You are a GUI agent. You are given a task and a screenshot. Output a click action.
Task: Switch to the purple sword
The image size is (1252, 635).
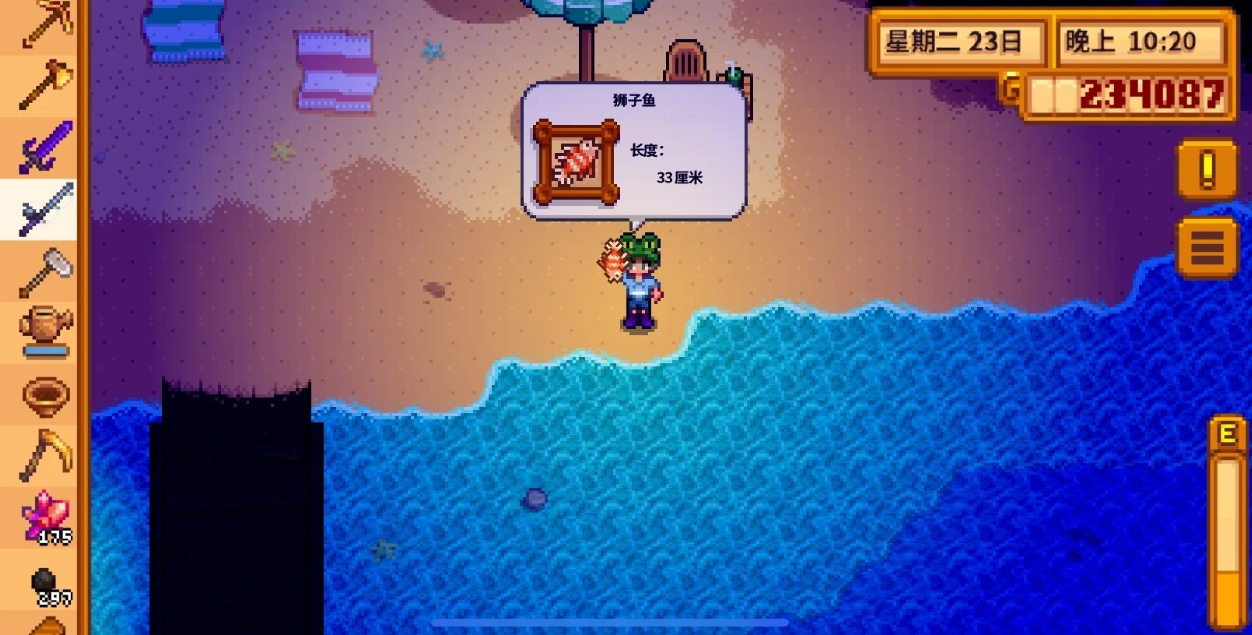point(44,148)
